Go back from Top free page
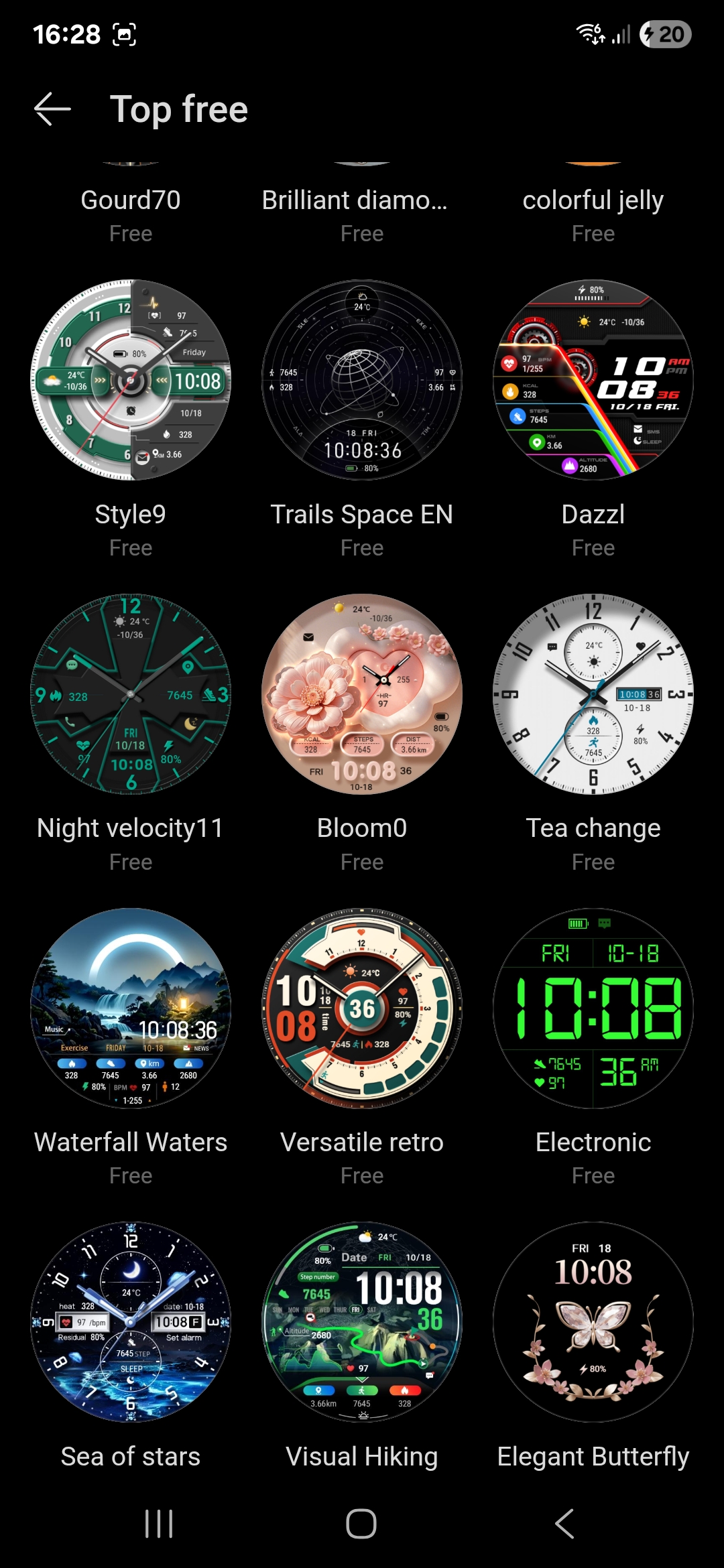The image size is (724, 1568). tap(52, 109)
